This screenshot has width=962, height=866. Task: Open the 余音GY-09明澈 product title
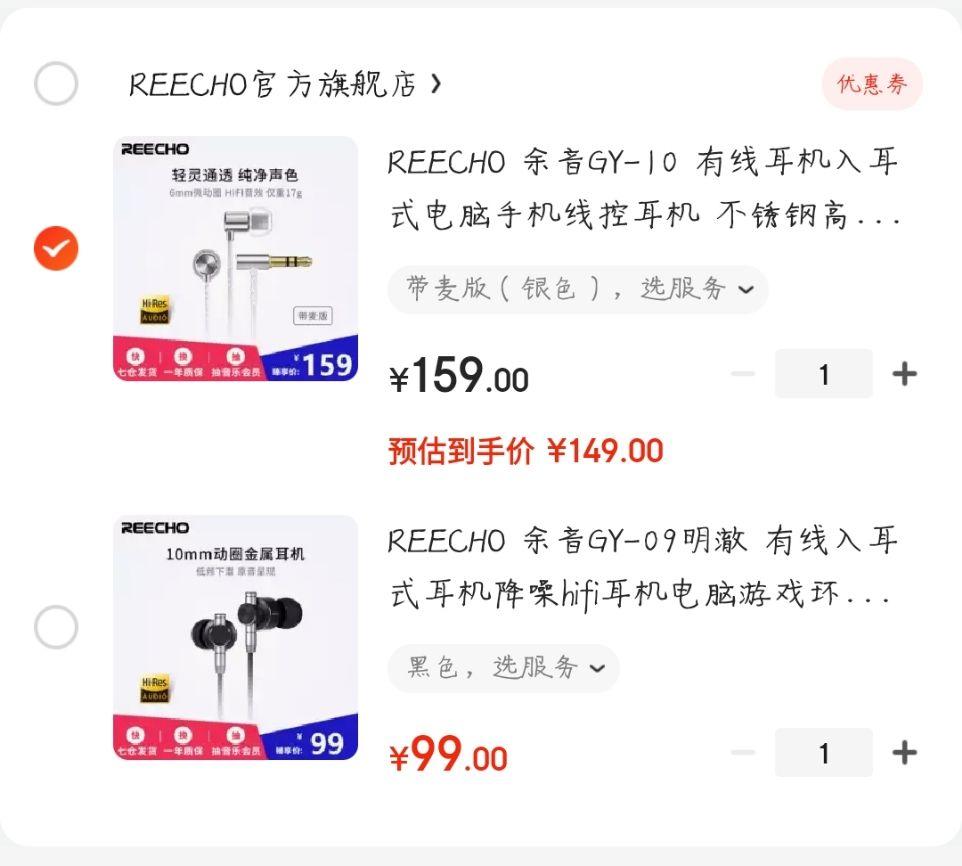tap(643, 567)
